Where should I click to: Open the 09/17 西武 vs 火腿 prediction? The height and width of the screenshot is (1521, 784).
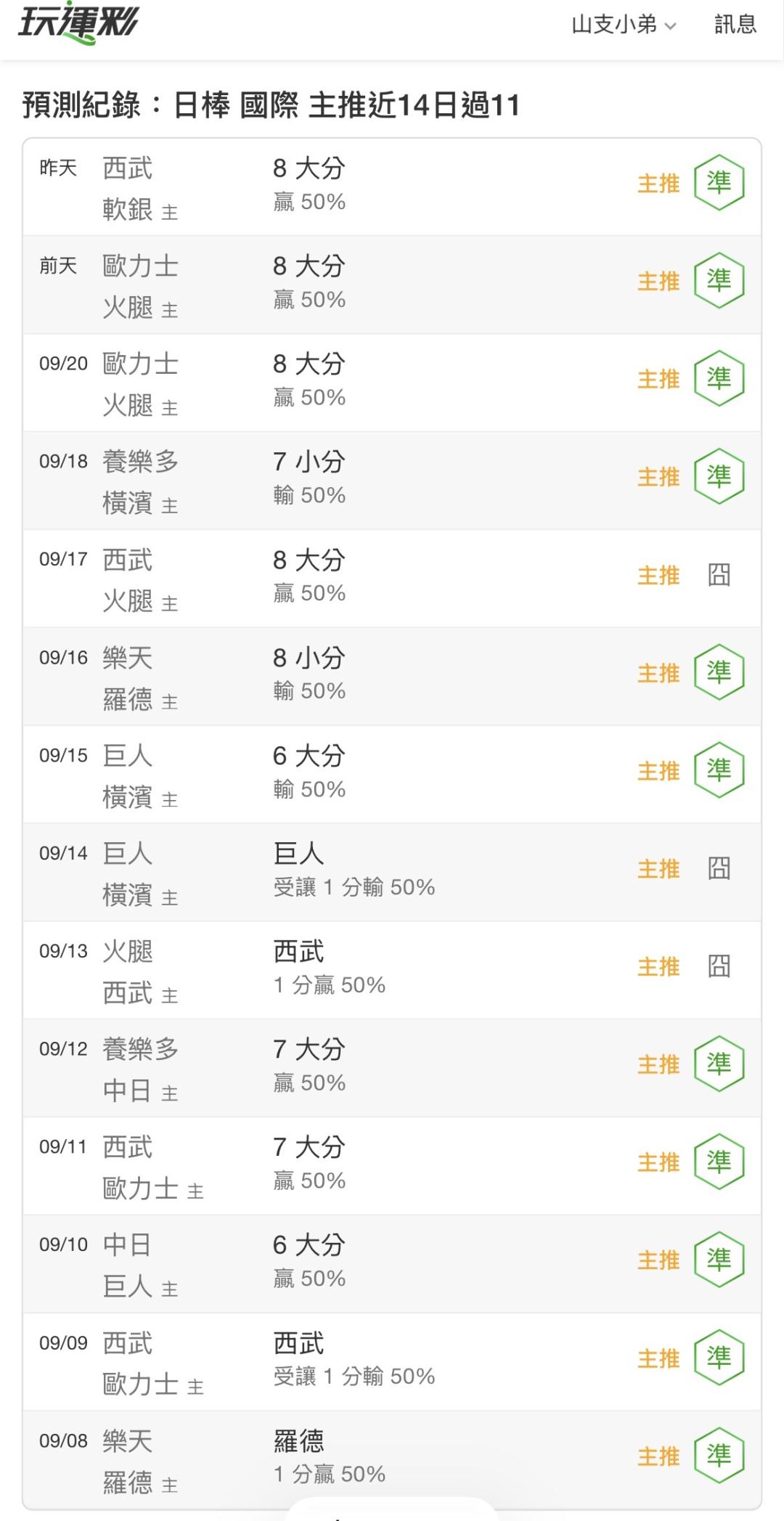(392, 579)
